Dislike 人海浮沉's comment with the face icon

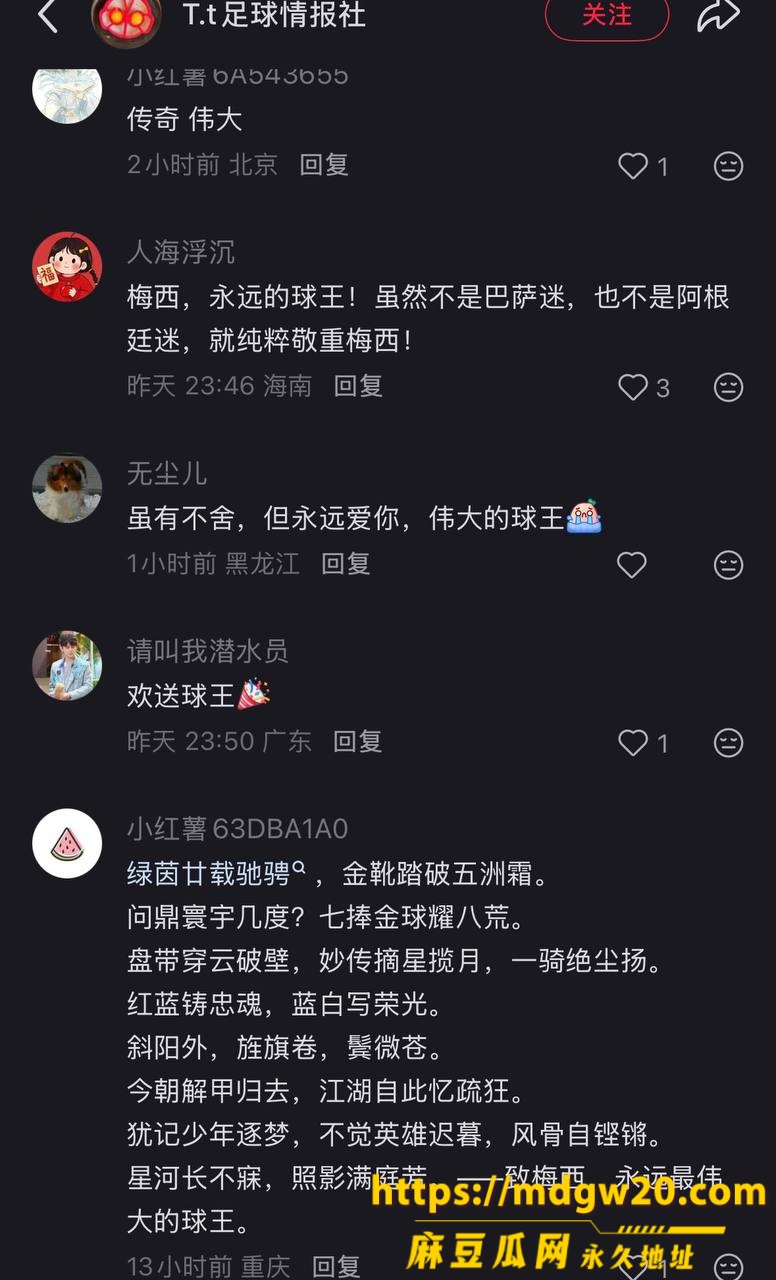729,387
